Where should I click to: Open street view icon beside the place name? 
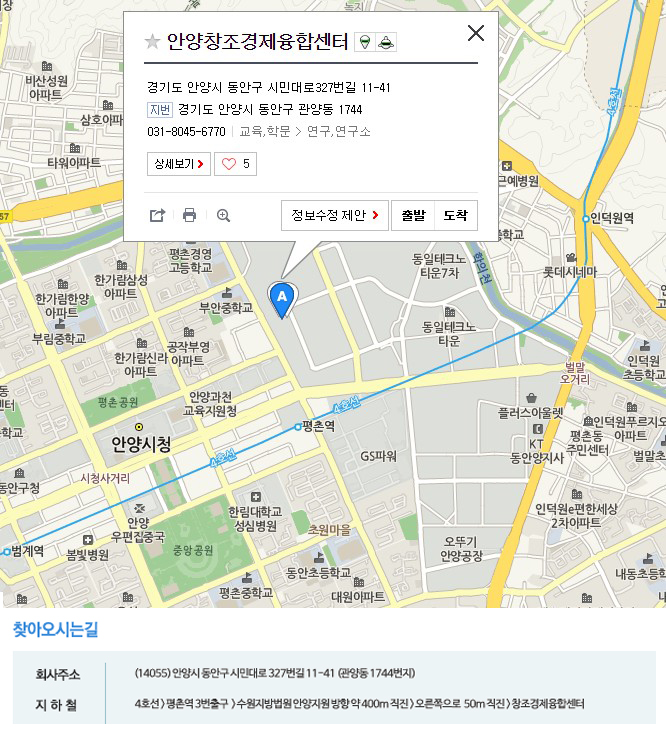pos(365,41)
